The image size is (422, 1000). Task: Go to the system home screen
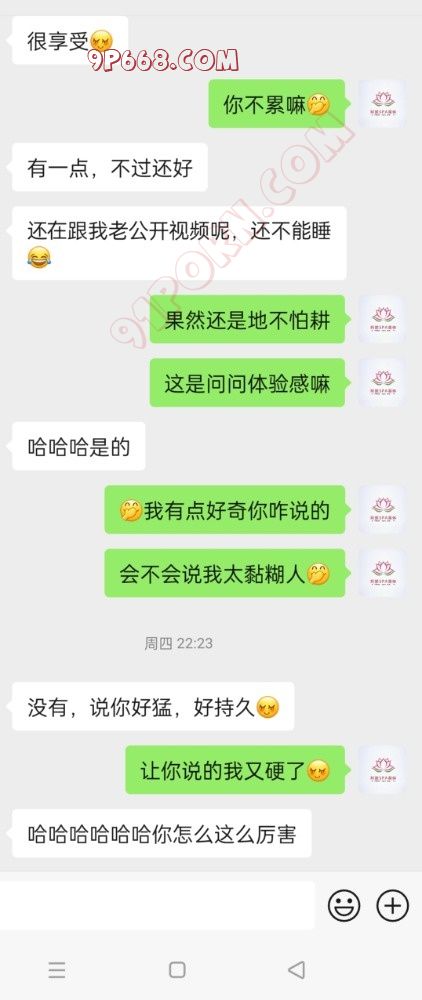click(177, 970)
